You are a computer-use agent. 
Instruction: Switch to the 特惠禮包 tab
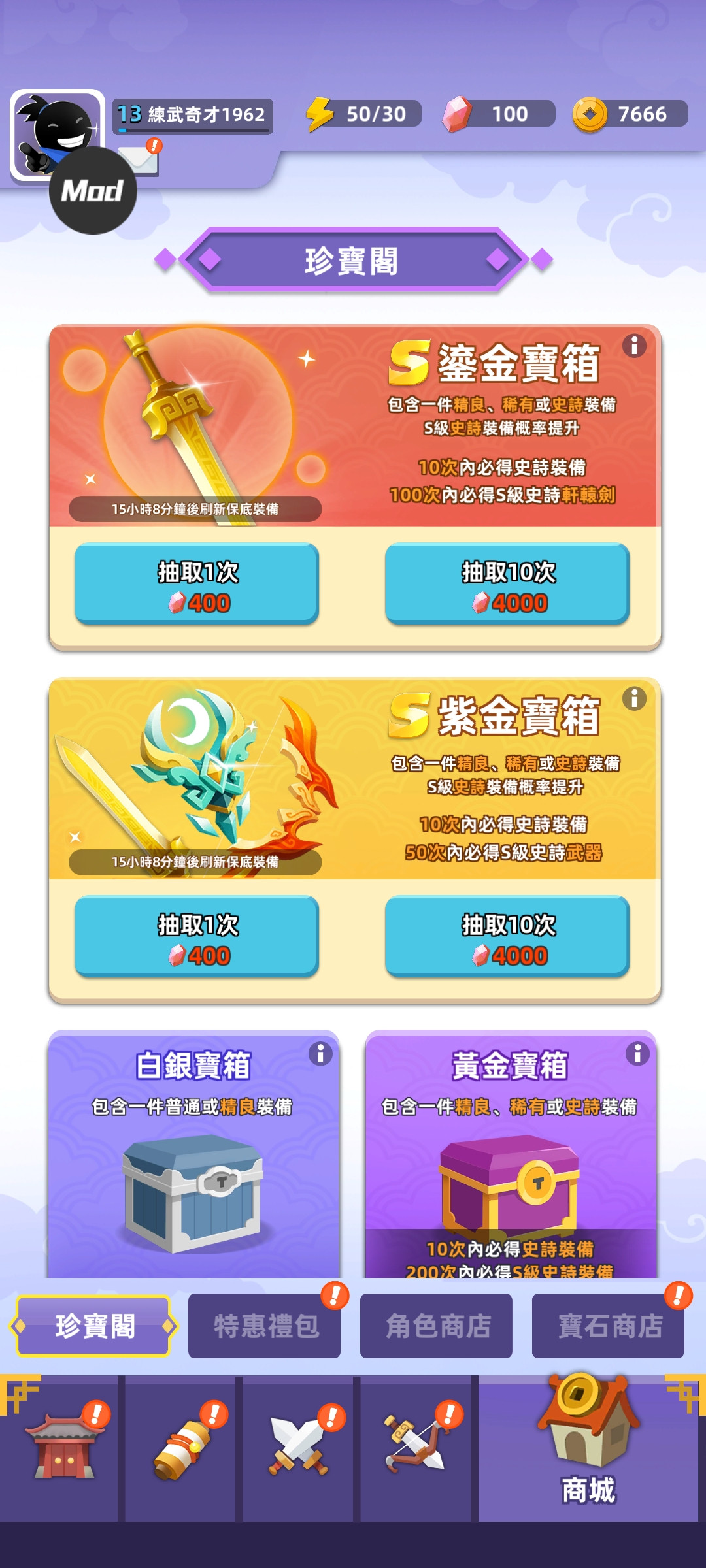265,1326
